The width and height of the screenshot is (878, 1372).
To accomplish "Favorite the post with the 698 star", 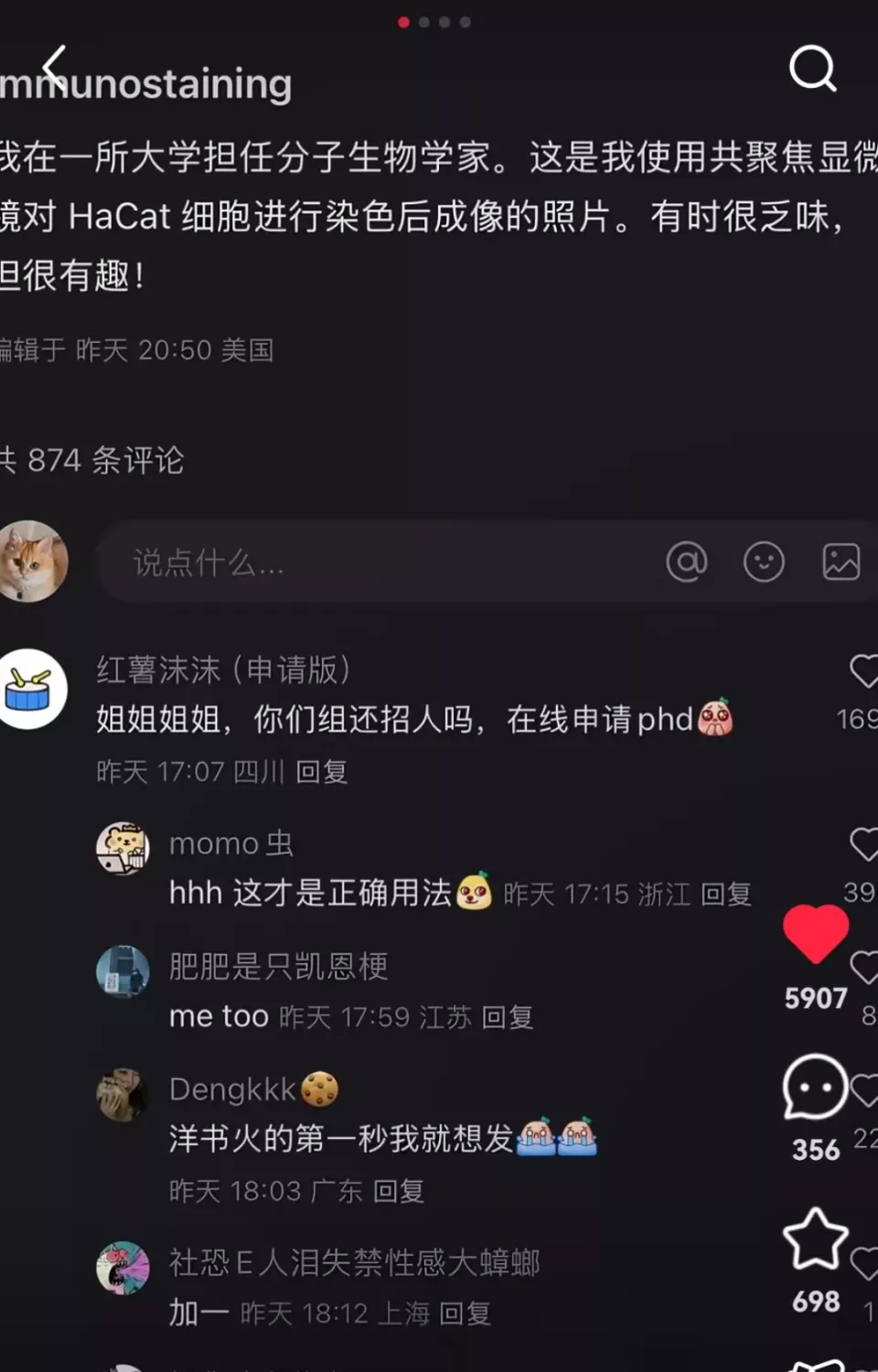I will (x=814, y=1239).
